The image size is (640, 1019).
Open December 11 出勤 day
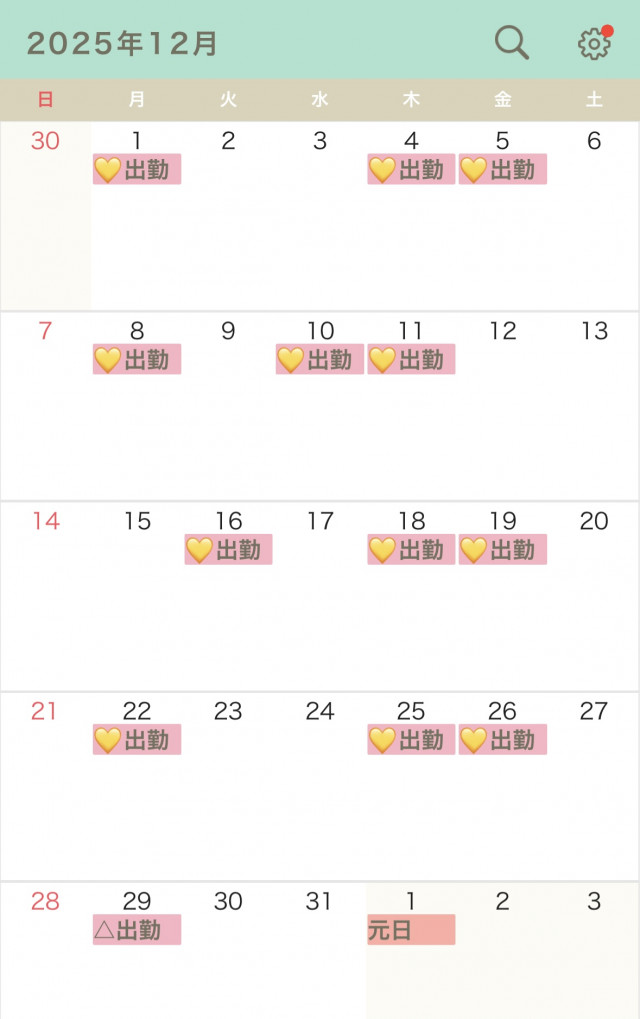pos(411,405)
